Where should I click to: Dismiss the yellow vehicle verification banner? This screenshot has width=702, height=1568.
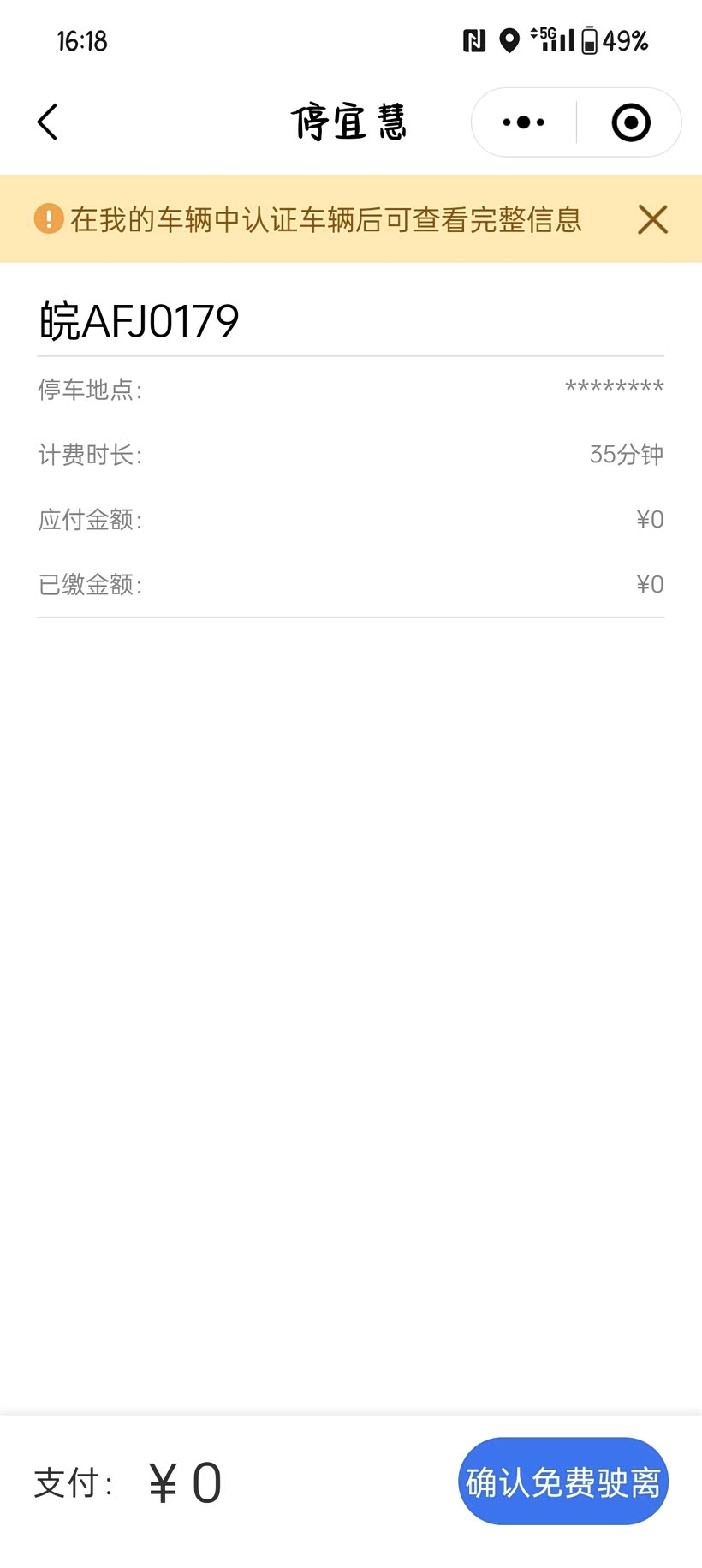click(x=652, y=220)
